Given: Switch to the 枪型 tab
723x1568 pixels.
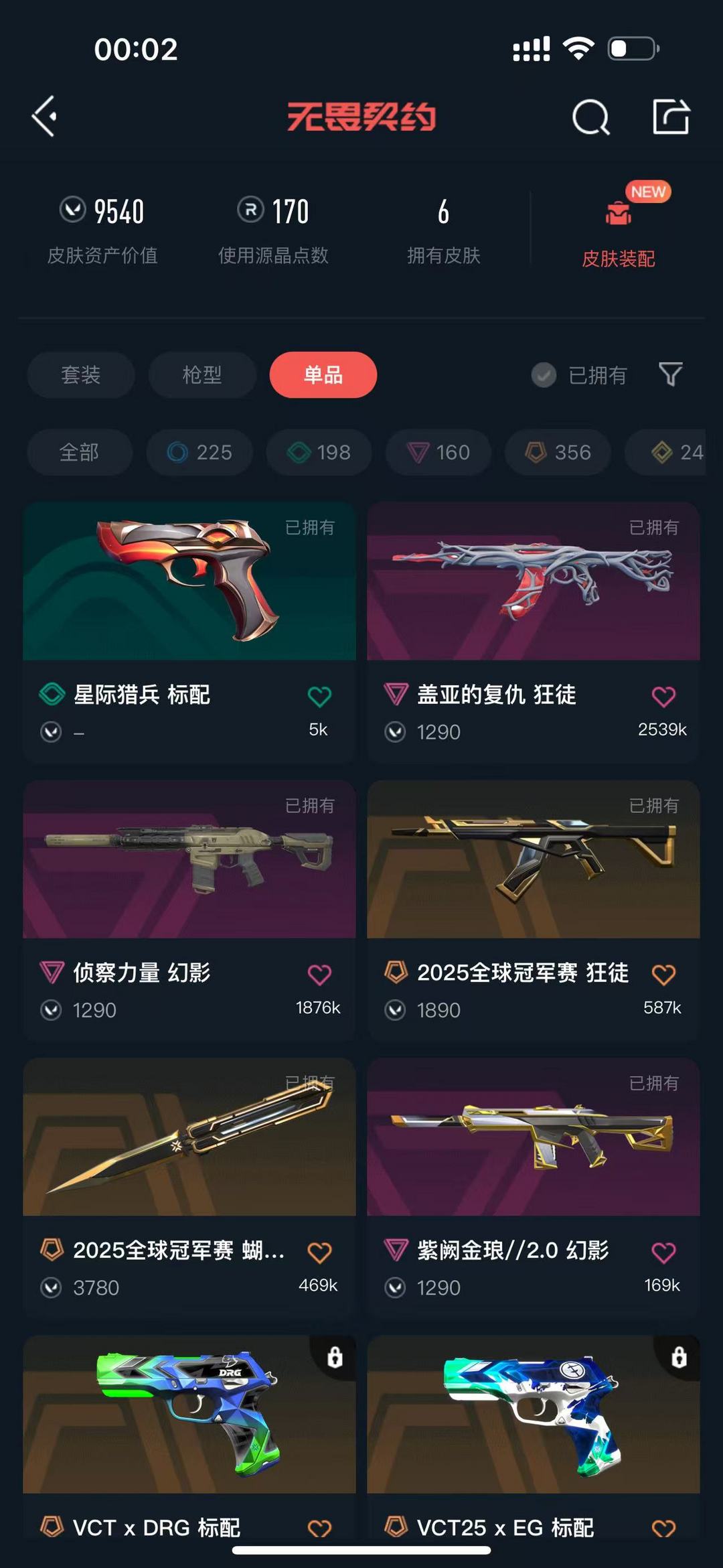Looking at the screenshot, I should pos(202,374).
